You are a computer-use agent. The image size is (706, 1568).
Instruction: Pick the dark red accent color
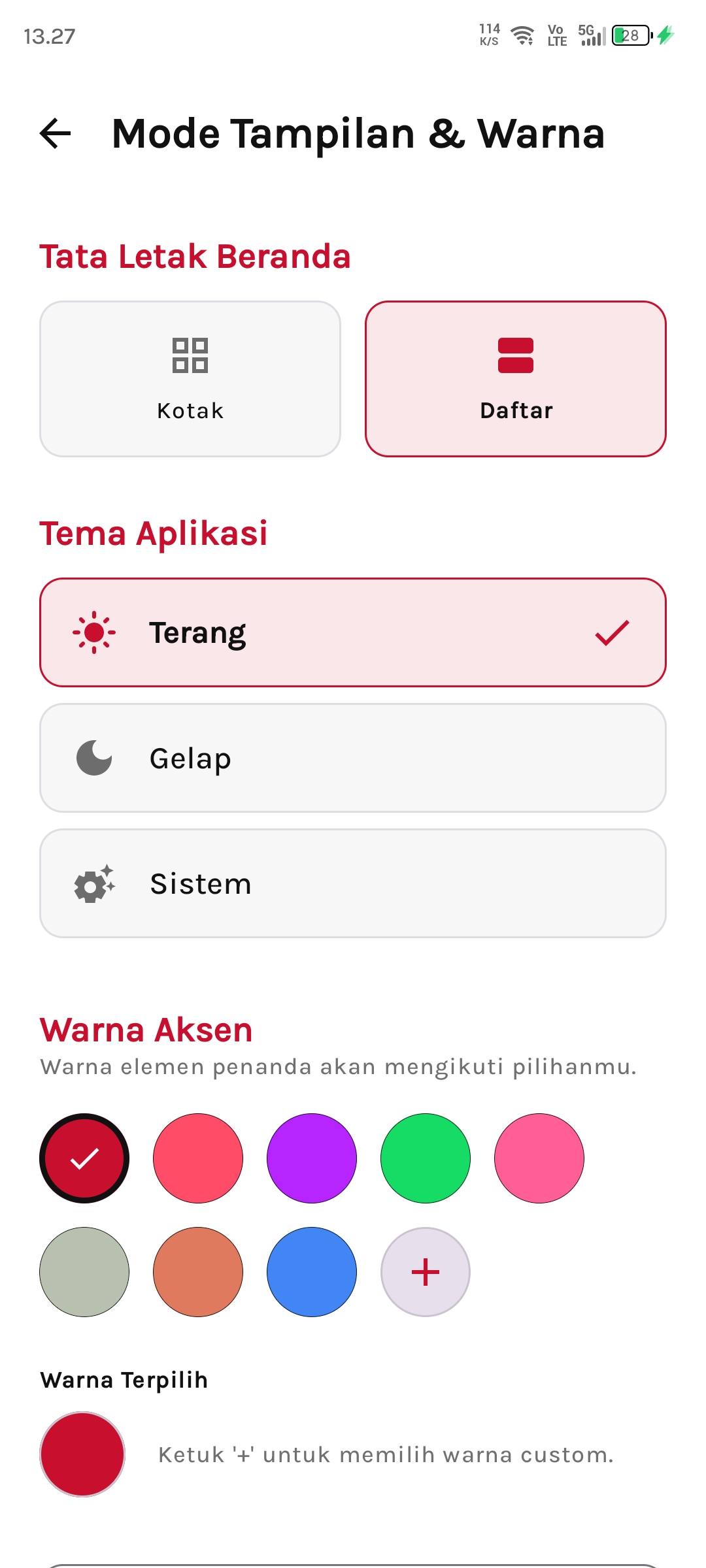pos(84,1158)
